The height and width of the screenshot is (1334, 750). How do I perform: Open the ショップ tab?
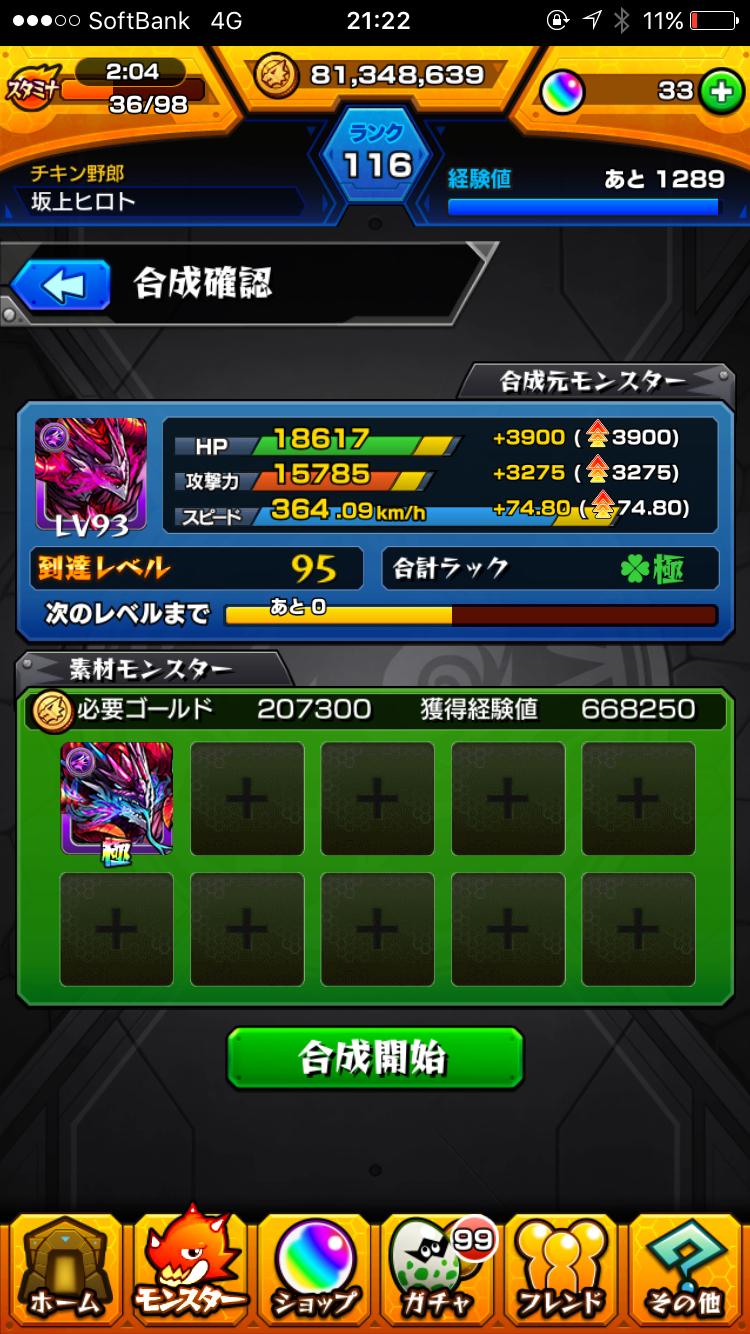tap(316, 1268)
